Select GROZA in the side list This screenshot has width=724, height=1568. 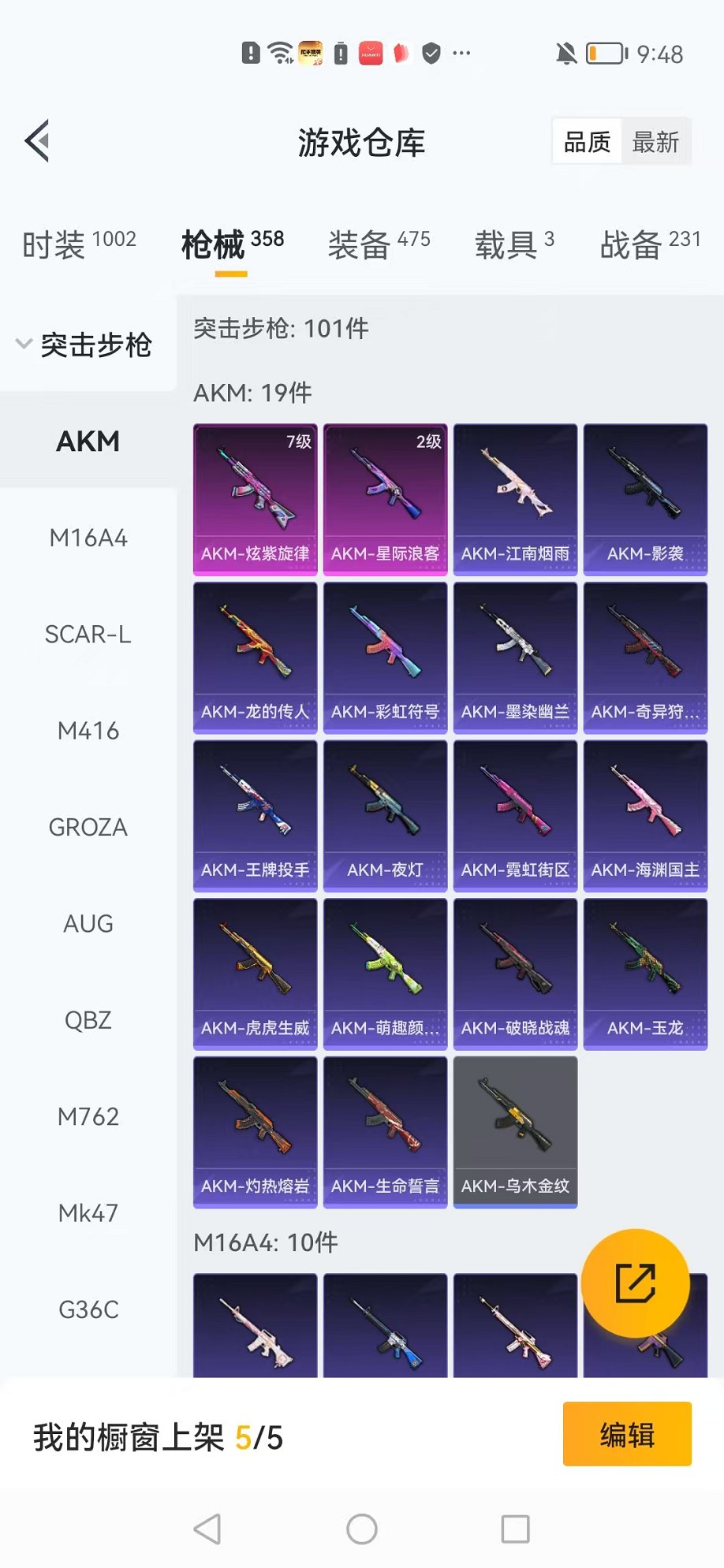click(88, 827)
